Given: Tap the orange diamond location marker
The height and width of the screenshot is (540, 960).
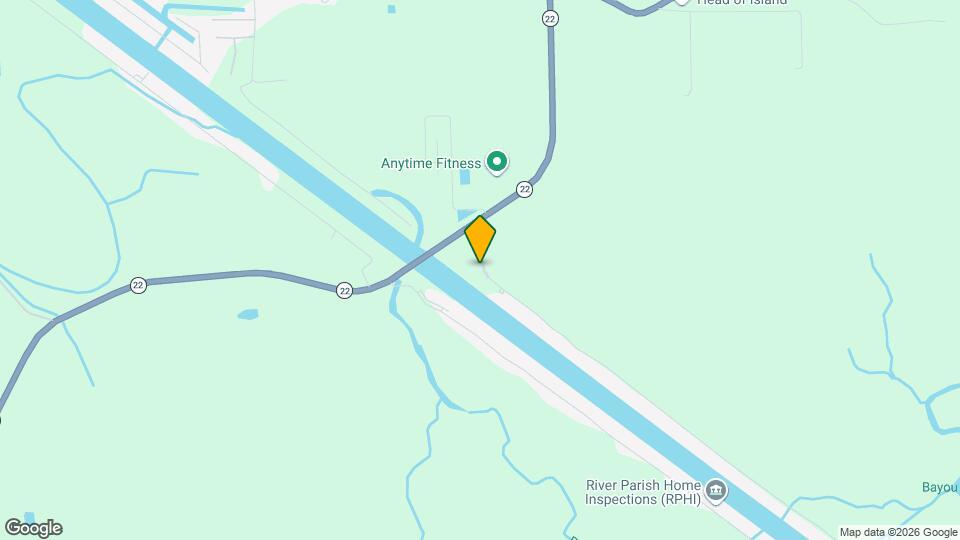Looking at the screenshot, I should (x=481, y=239).
